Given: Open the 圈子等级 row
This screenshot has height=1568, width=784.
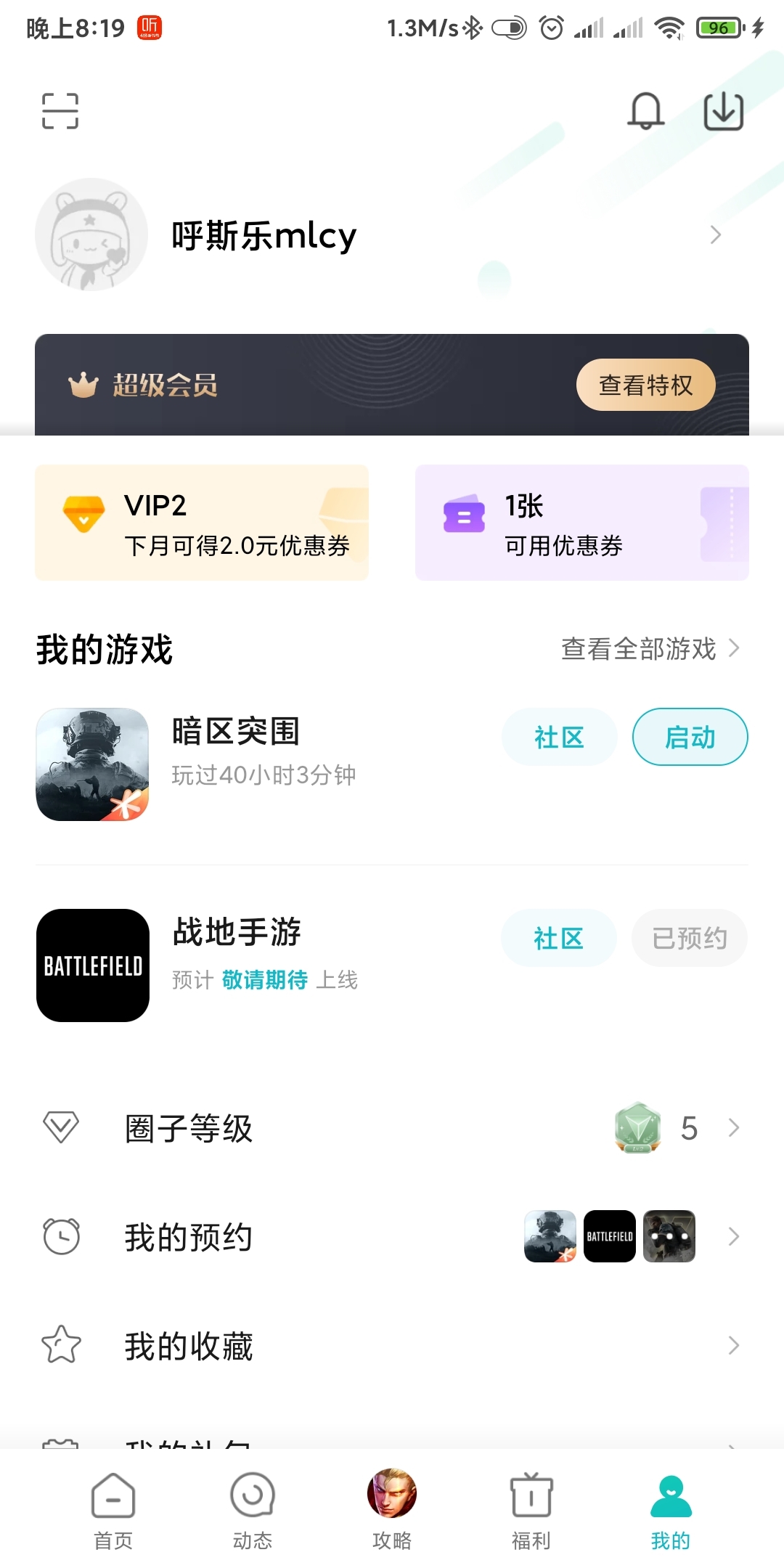Looking at the screenshot, I should [x=392, y=1128].
